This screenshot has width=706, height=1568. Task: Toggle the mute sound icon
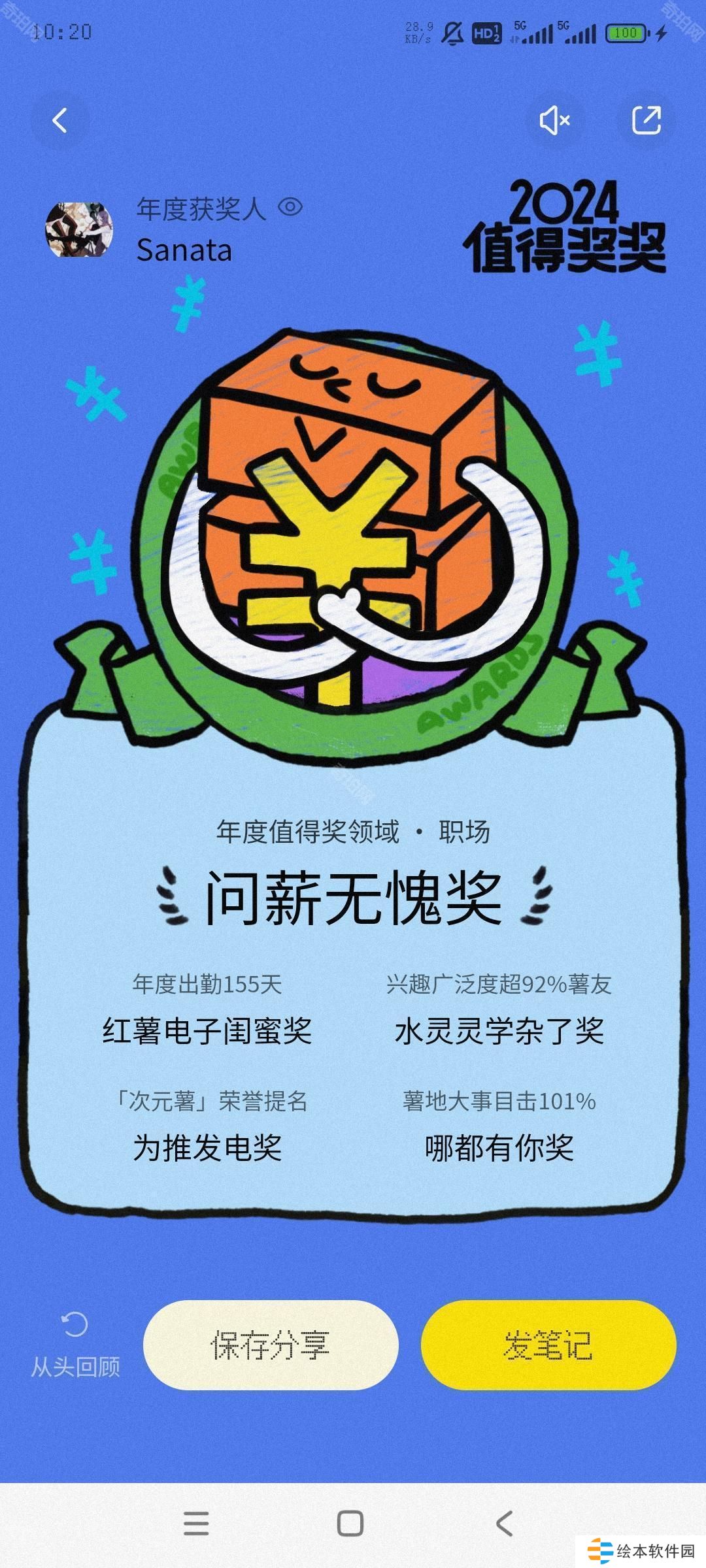(554, 121)
